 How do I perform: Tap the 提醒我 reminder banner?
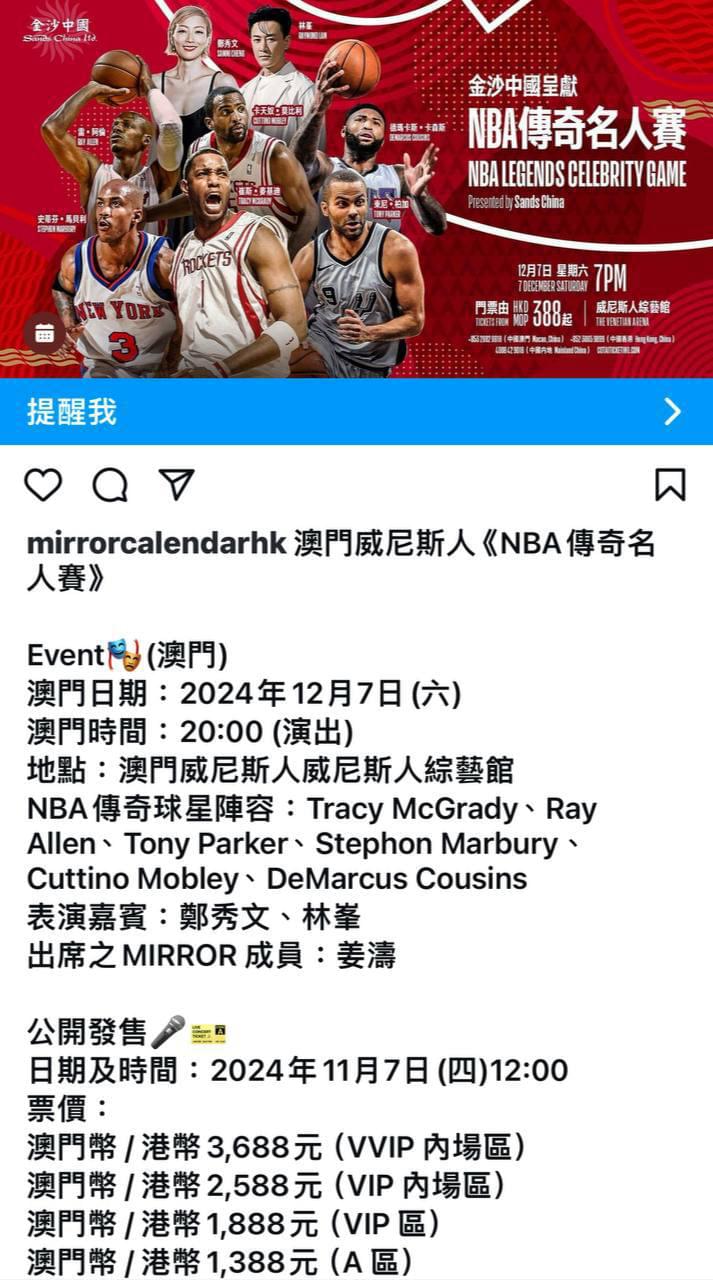356,411
